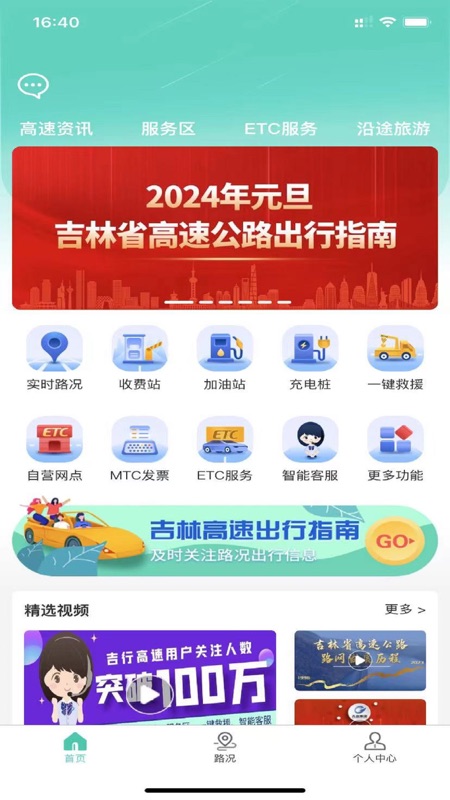Viewport: 450px width, 800px height.
Task: Switch to the 路况 bottom tab
Action: [x=224, y=747]
